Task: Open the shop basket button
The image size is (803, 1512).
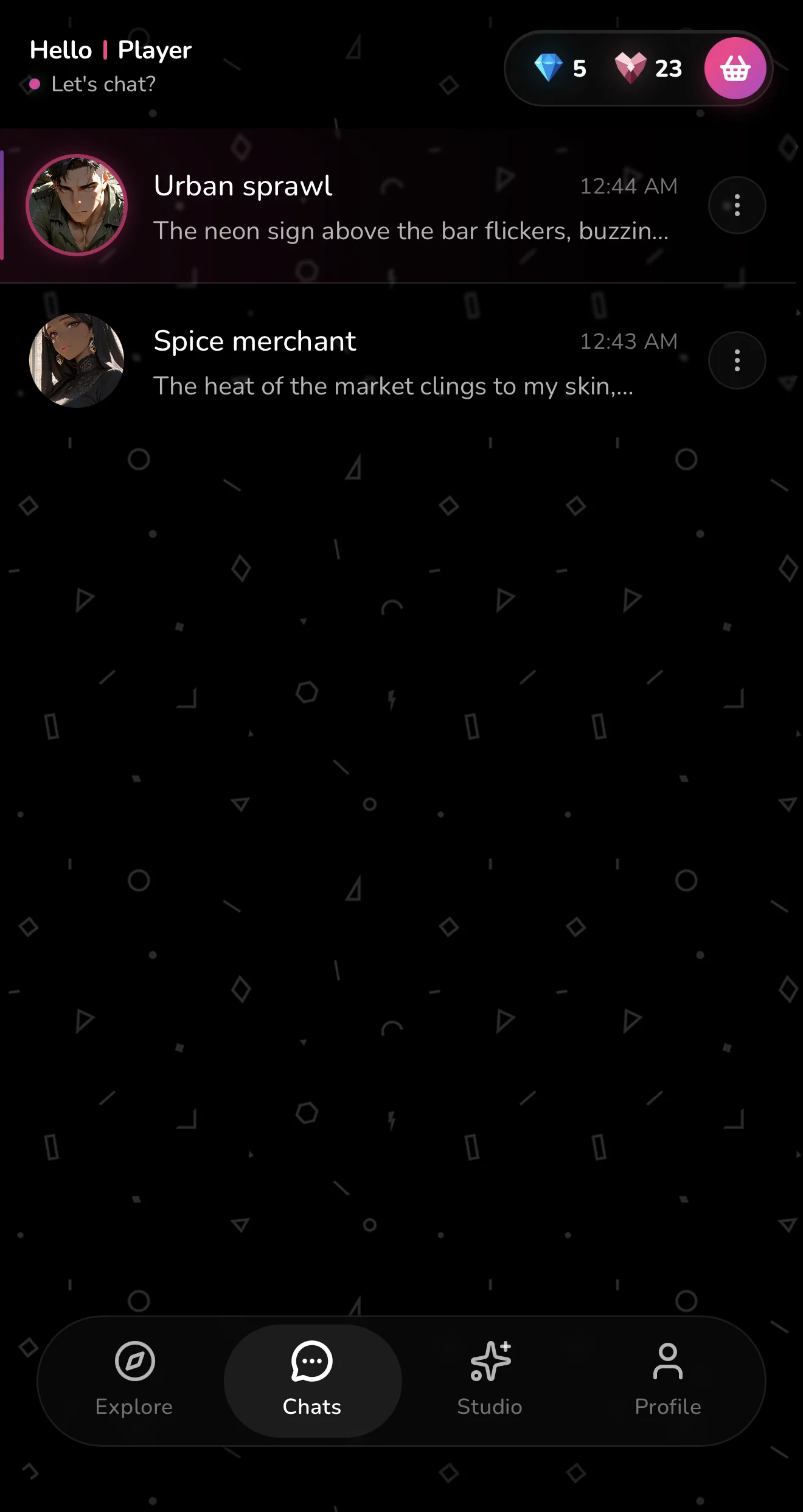Action: point(735,68)
